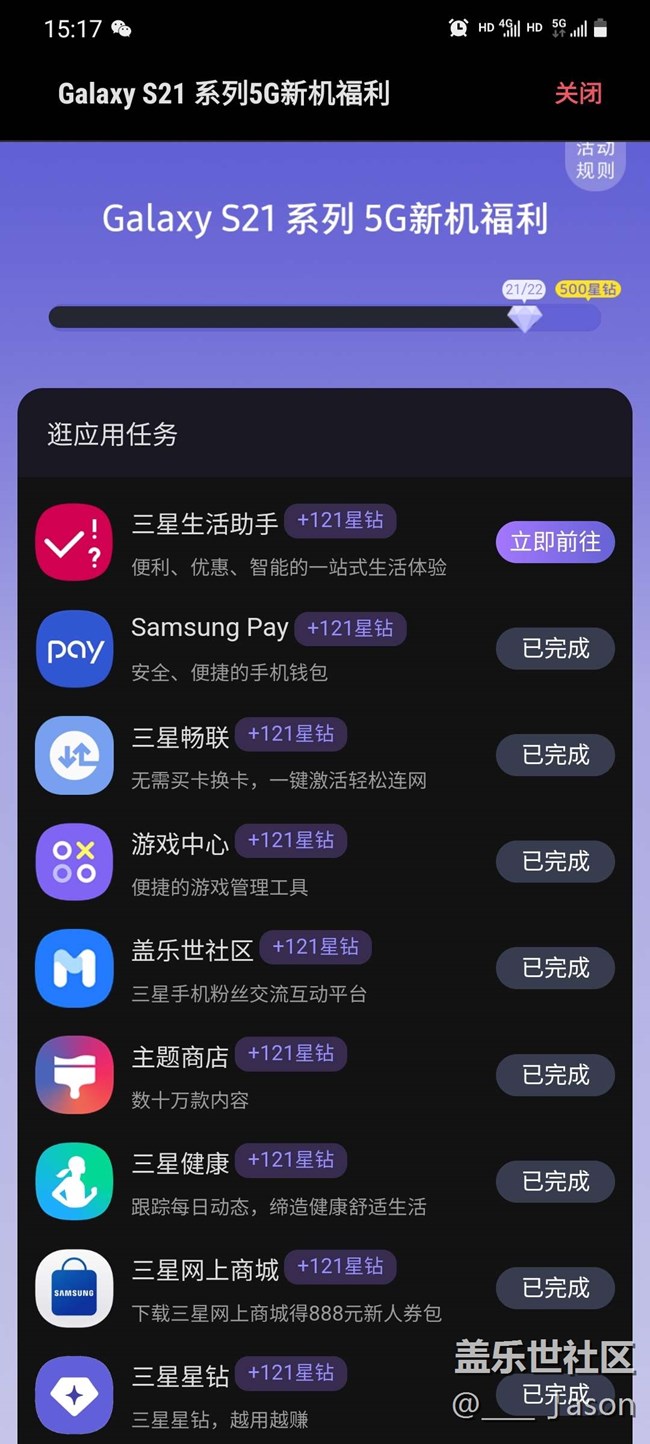Open the 活动规则 activity rules
The height and width of the screenshot is (1444, 650).
pyautogui.click(x=595, y=162)
